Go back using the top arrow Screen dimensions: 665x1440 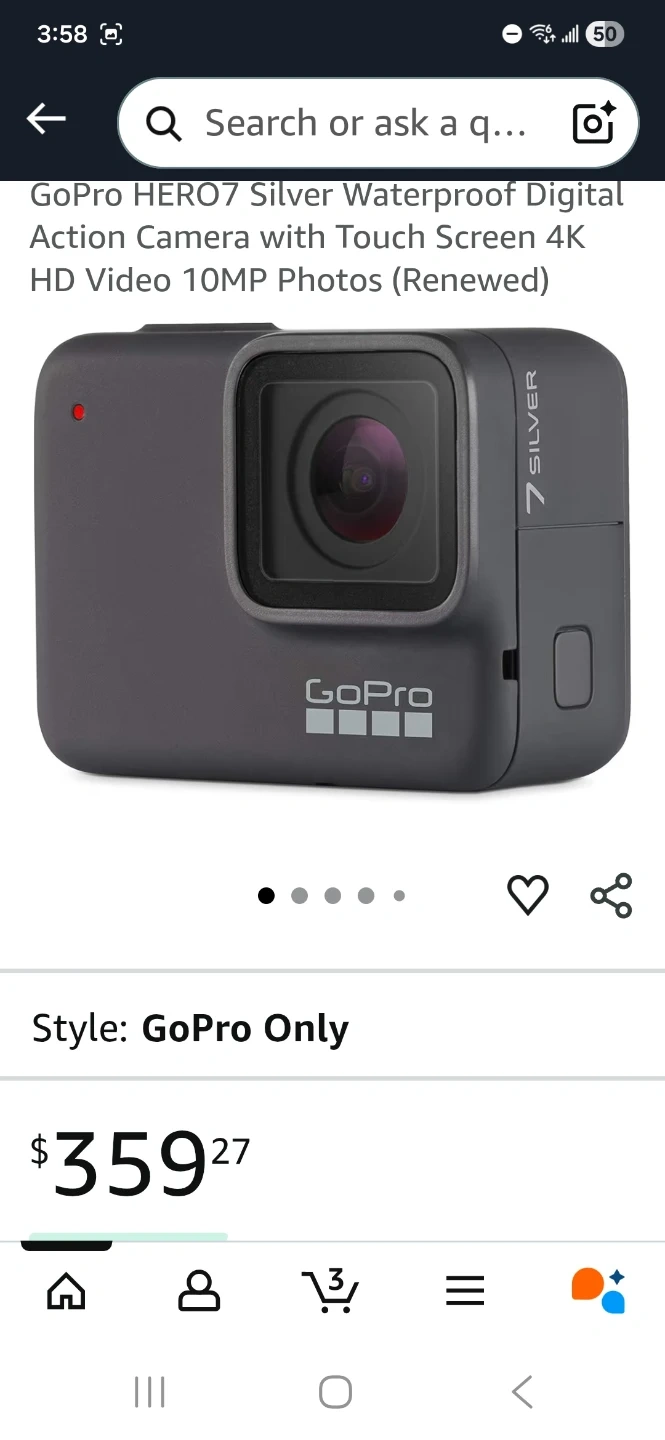(46, 120)
